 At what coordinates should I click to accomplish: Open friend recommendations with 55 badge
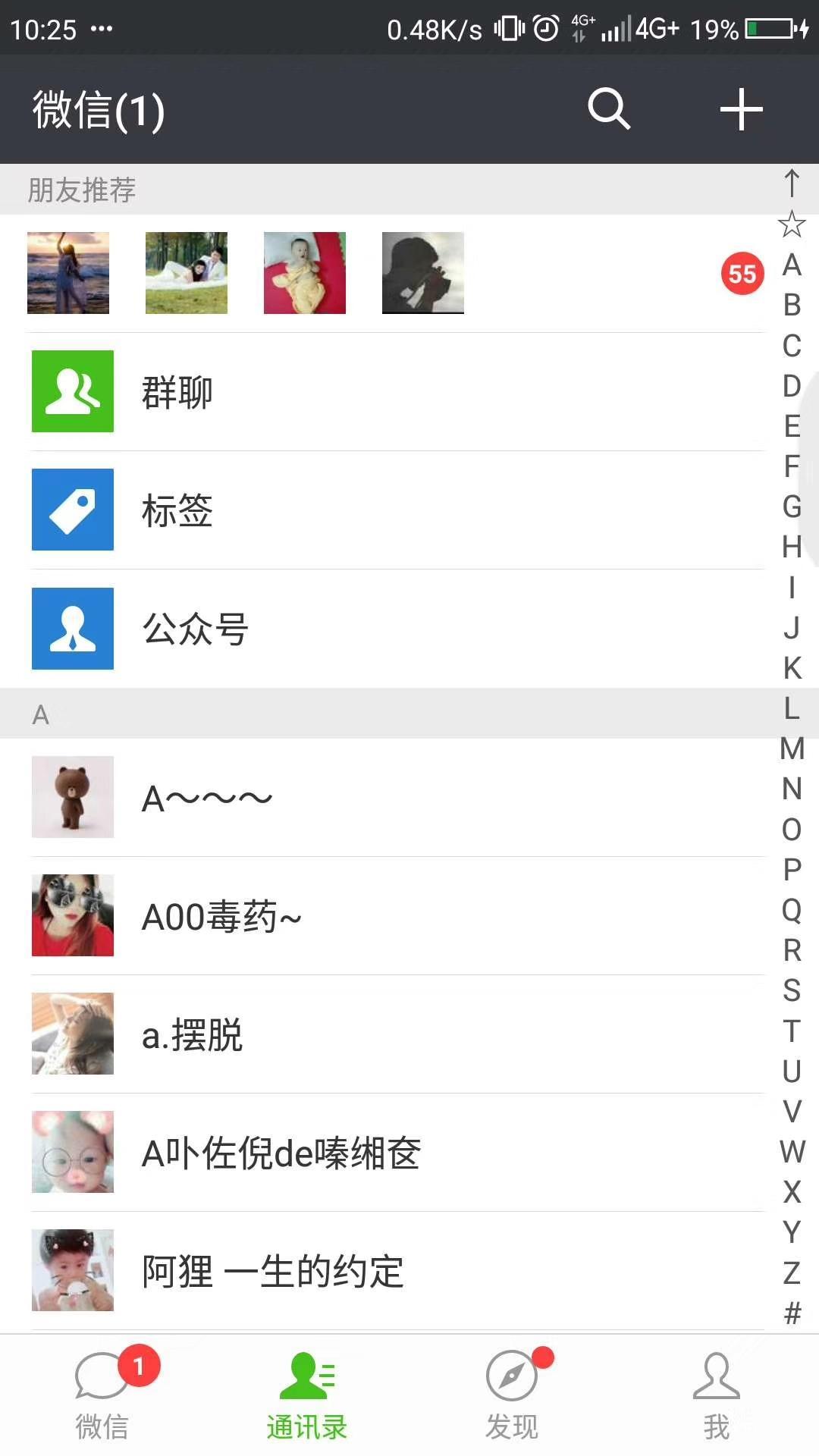tap(394, 273)
